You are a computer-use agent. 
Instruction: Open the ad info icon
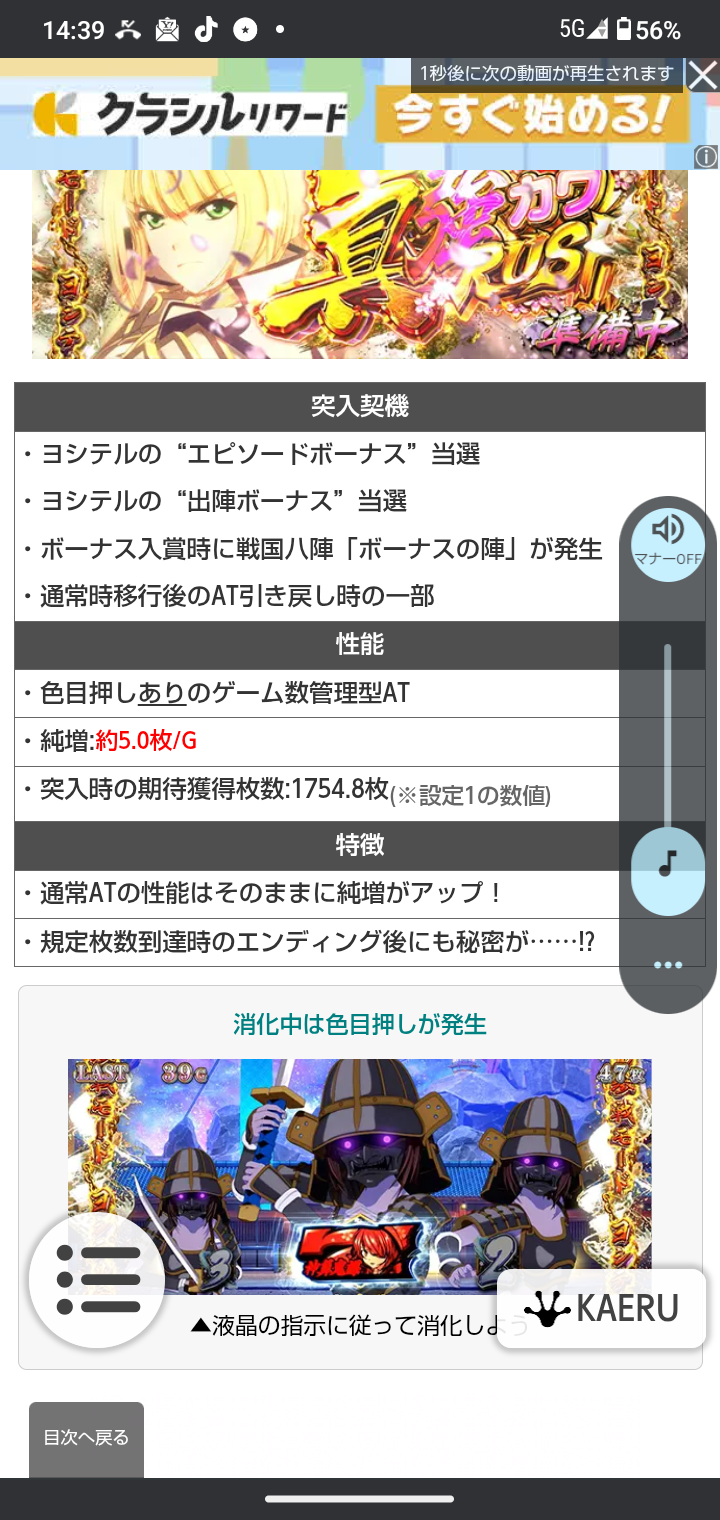[706, 157]
